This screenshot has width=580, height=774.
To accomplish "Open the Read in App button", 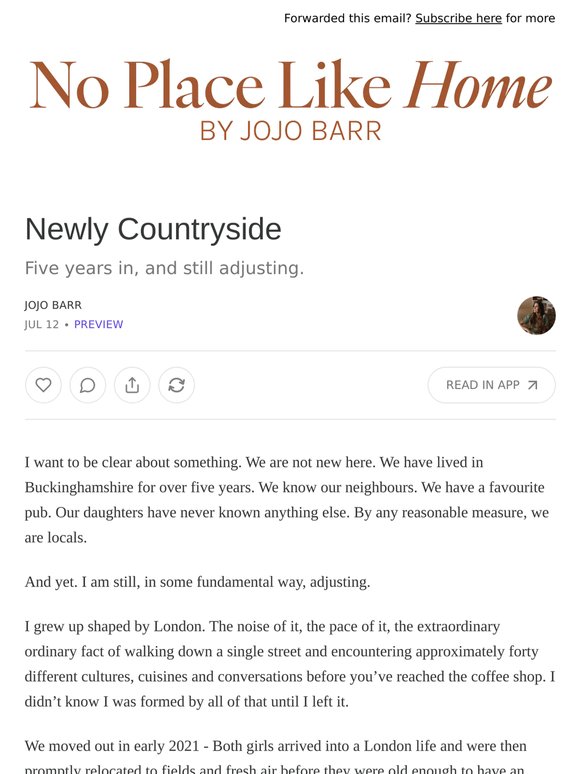I will click(x=492, y=385).
